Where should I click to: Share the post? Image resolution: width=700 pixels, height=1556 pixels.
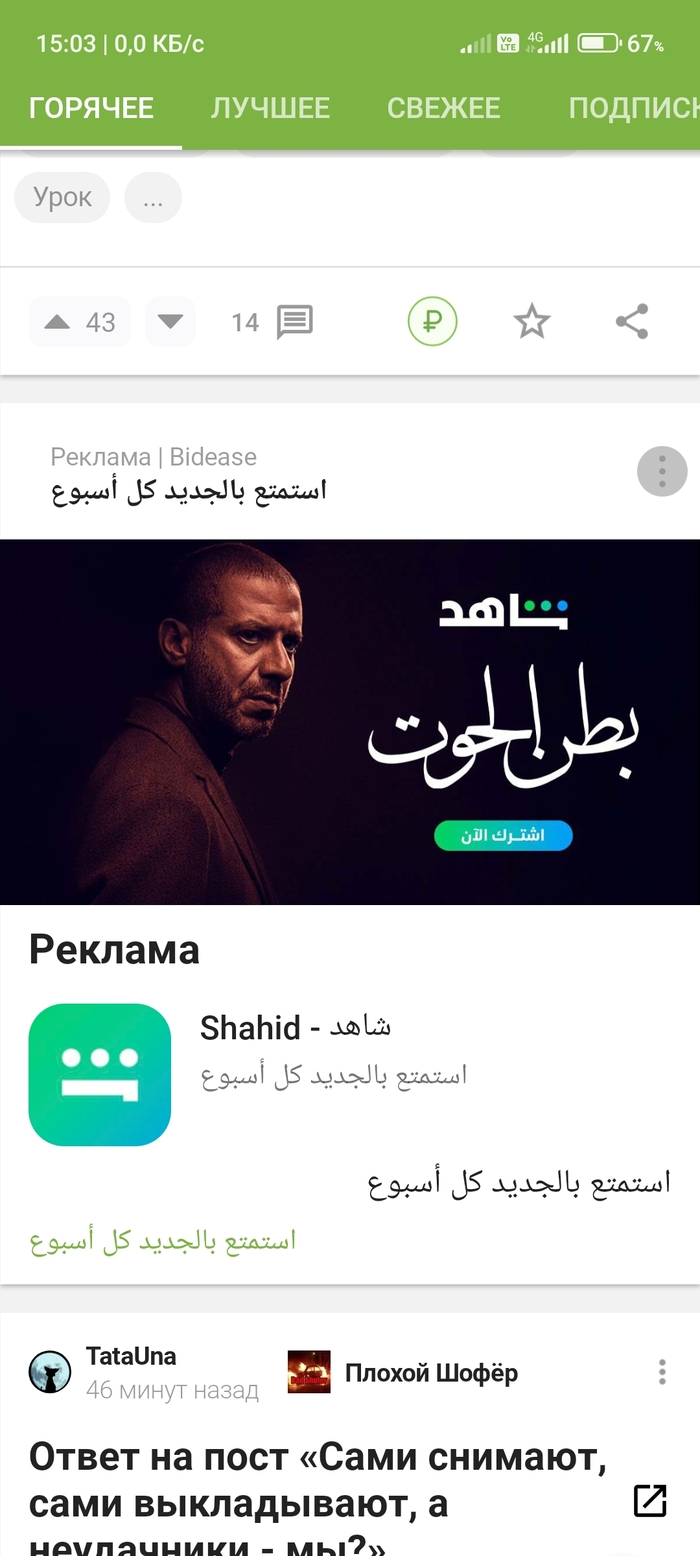pos(631,322)
